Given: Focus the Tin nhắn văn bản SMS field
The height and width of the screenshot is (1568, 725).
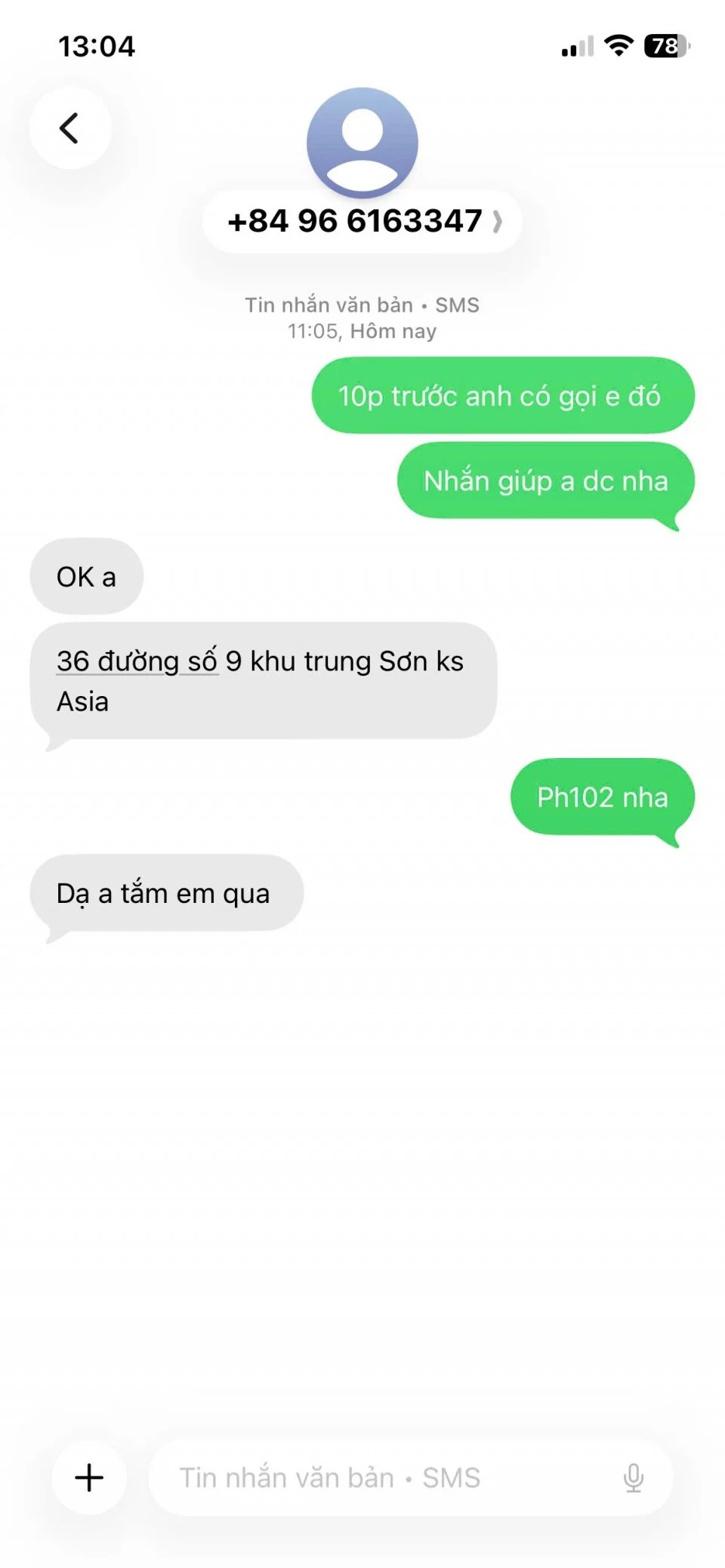Looking at the screenshot, I should click(x=378, y=1477).
